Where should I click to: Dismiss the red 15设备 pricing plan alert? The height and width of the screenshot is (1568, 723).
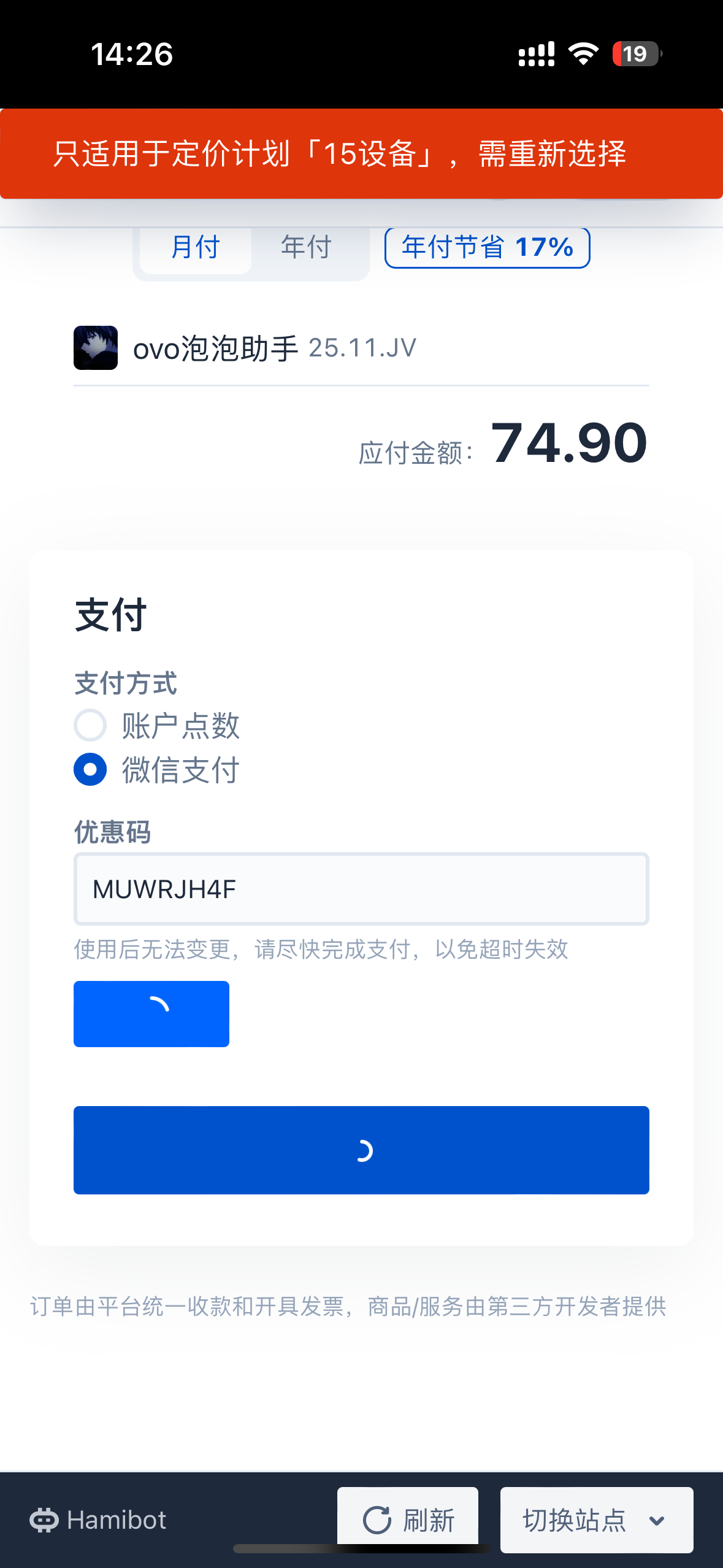pos(361,153)
